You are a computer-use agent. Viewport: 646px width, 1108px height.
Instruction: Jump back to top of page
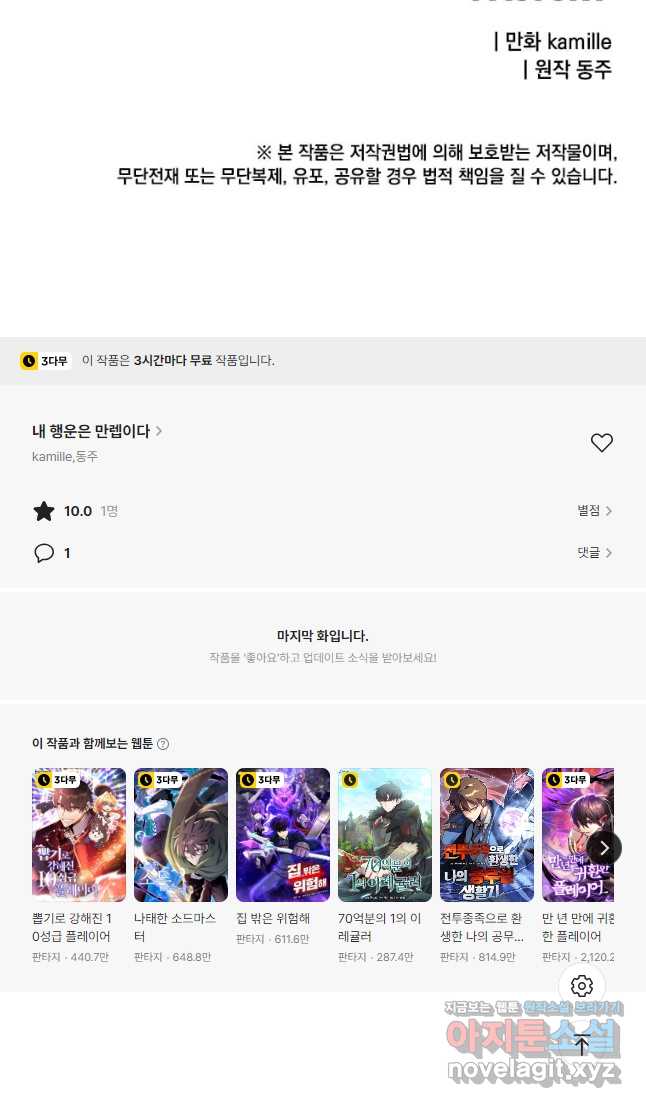click(582, 1045)
